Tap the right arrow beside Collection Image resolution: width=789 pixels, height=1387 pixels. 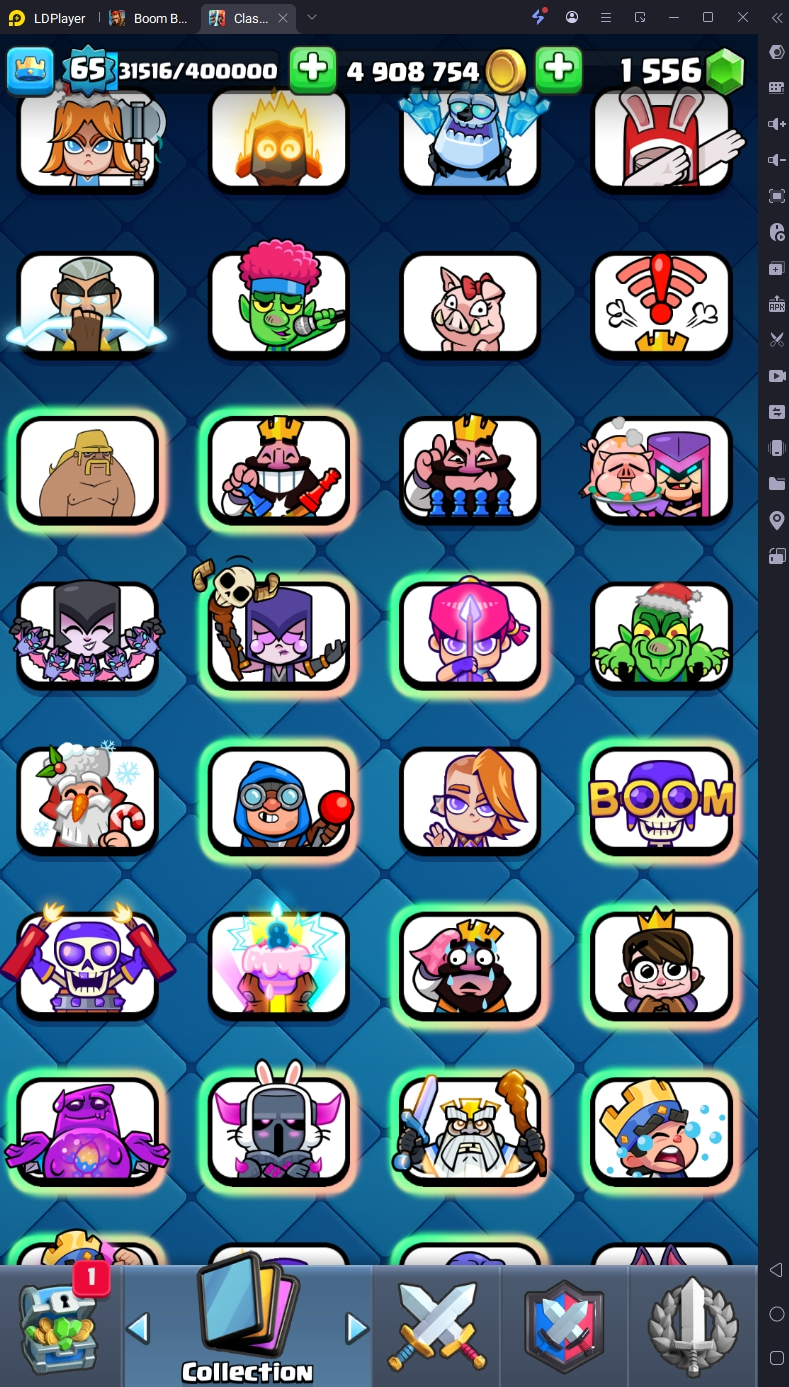pyautogui.click(x=357, y=1328)
